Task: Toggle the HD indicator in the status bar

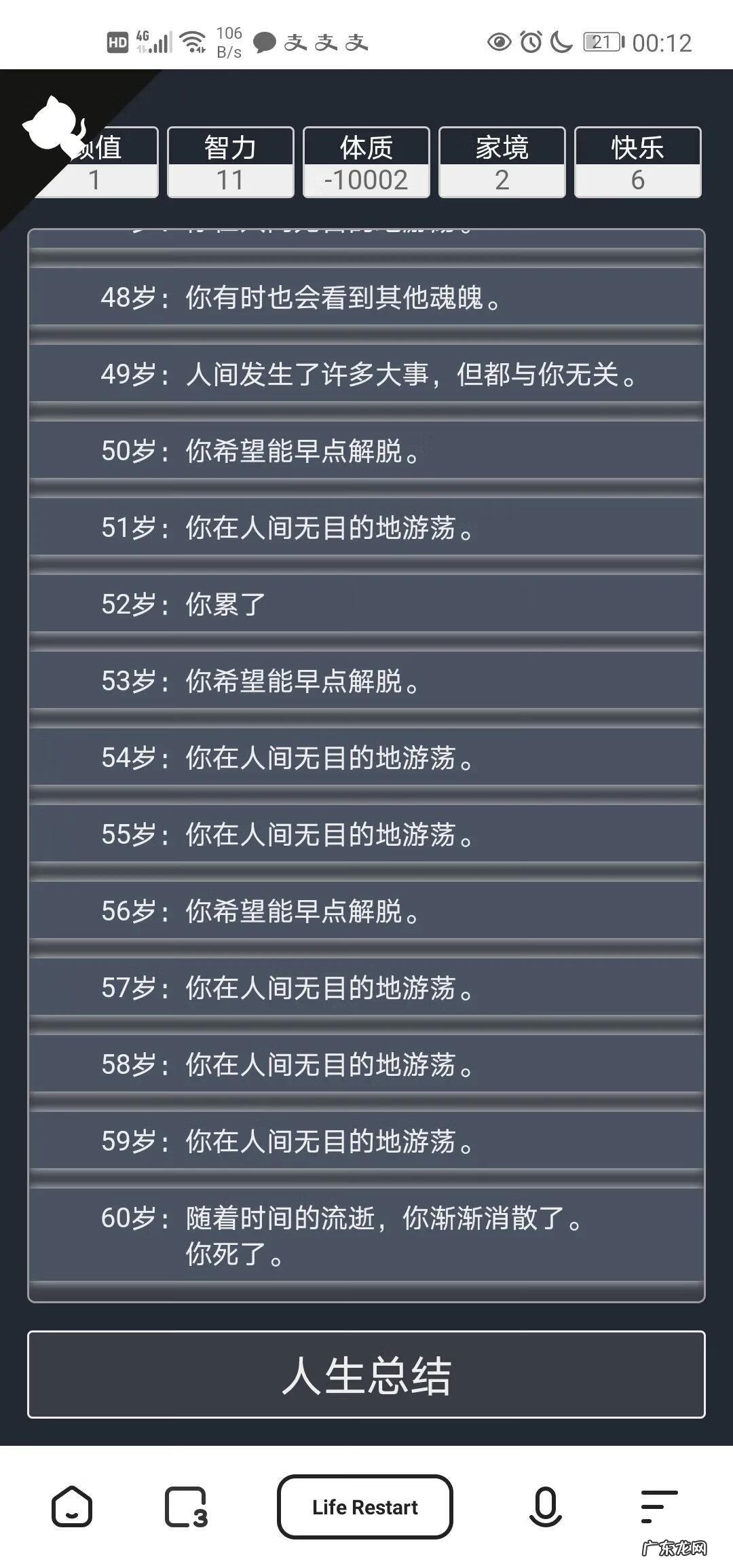Action: pyautogui.click(x=117, y=41)
